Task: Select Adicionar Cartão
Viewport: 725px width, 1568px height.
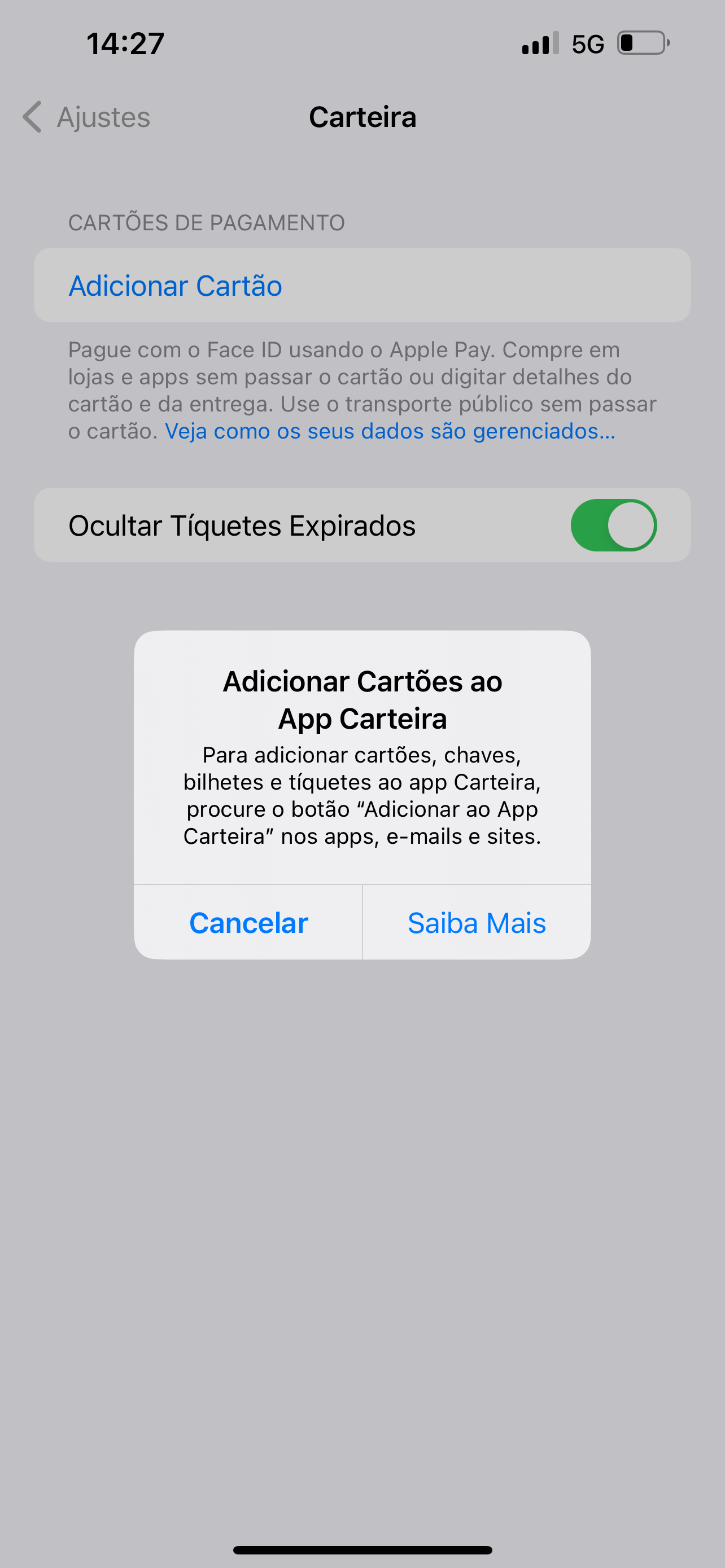Action: (x=175, y=286)
